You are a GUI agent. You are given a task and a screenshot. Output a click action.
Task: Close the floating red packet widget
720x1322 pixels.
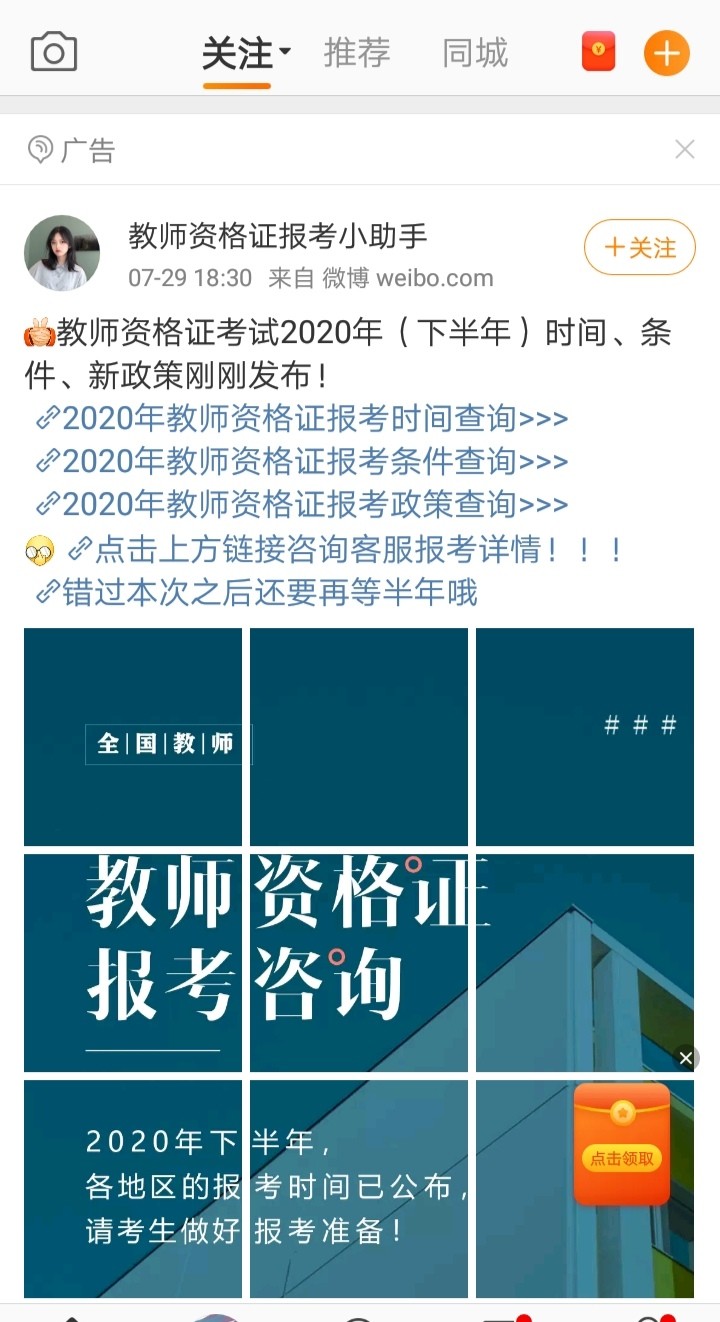tap(685, 1058)
